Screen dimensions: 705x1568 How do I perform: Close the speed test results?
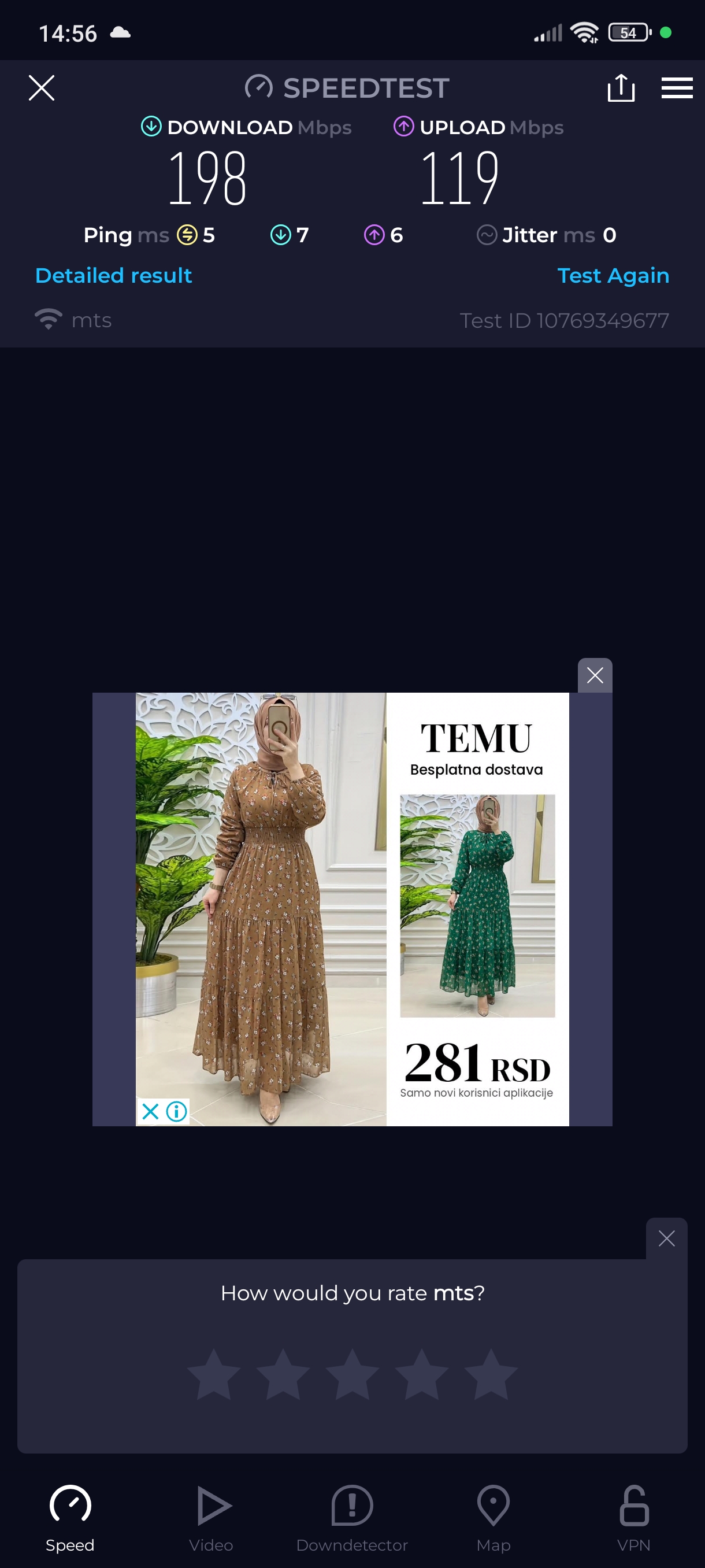tap(42, 88)
